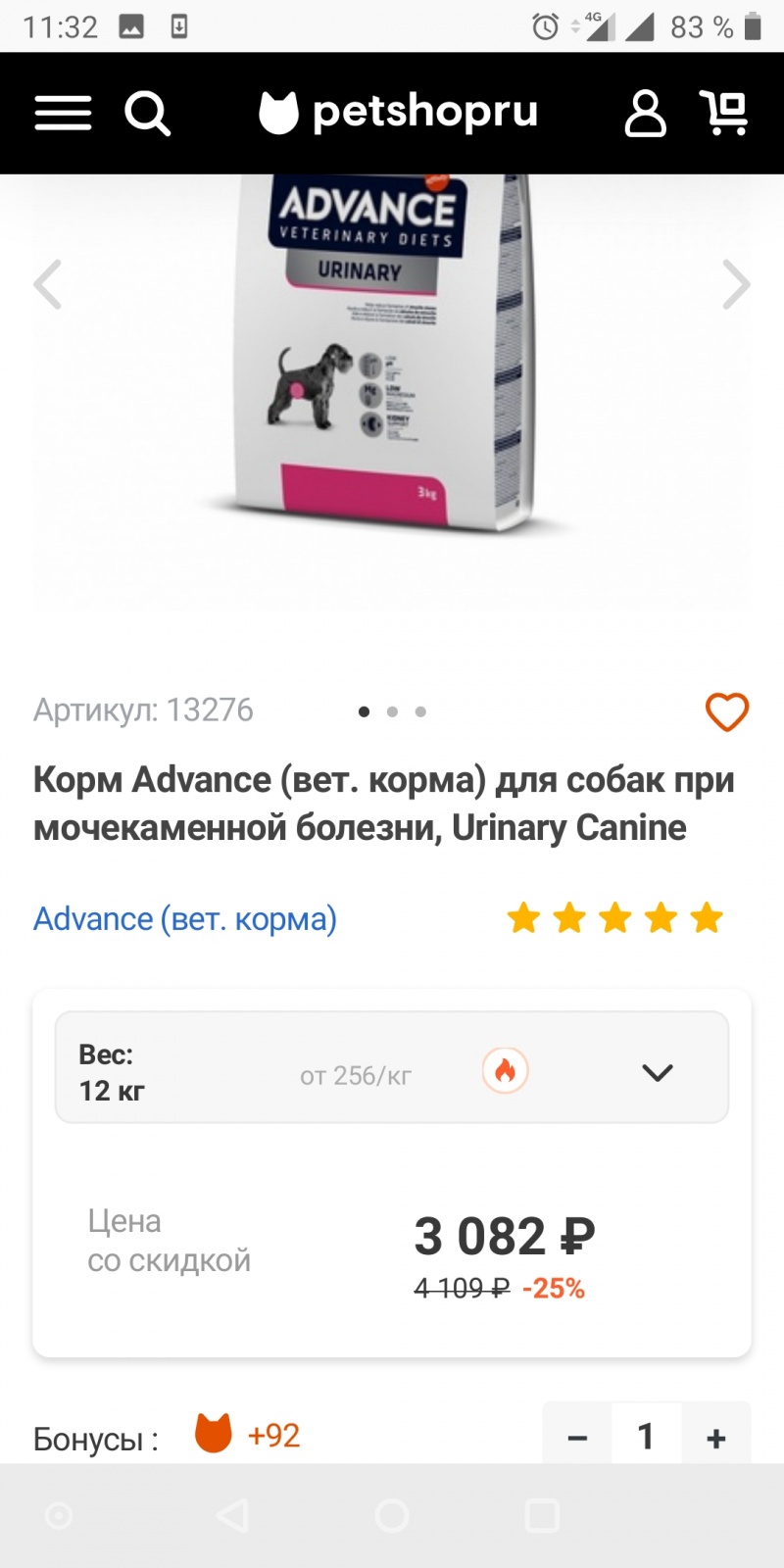View the five-star rating reviews
The width and height of the screenshot is (784, 1568).
[x=614, y=918]
